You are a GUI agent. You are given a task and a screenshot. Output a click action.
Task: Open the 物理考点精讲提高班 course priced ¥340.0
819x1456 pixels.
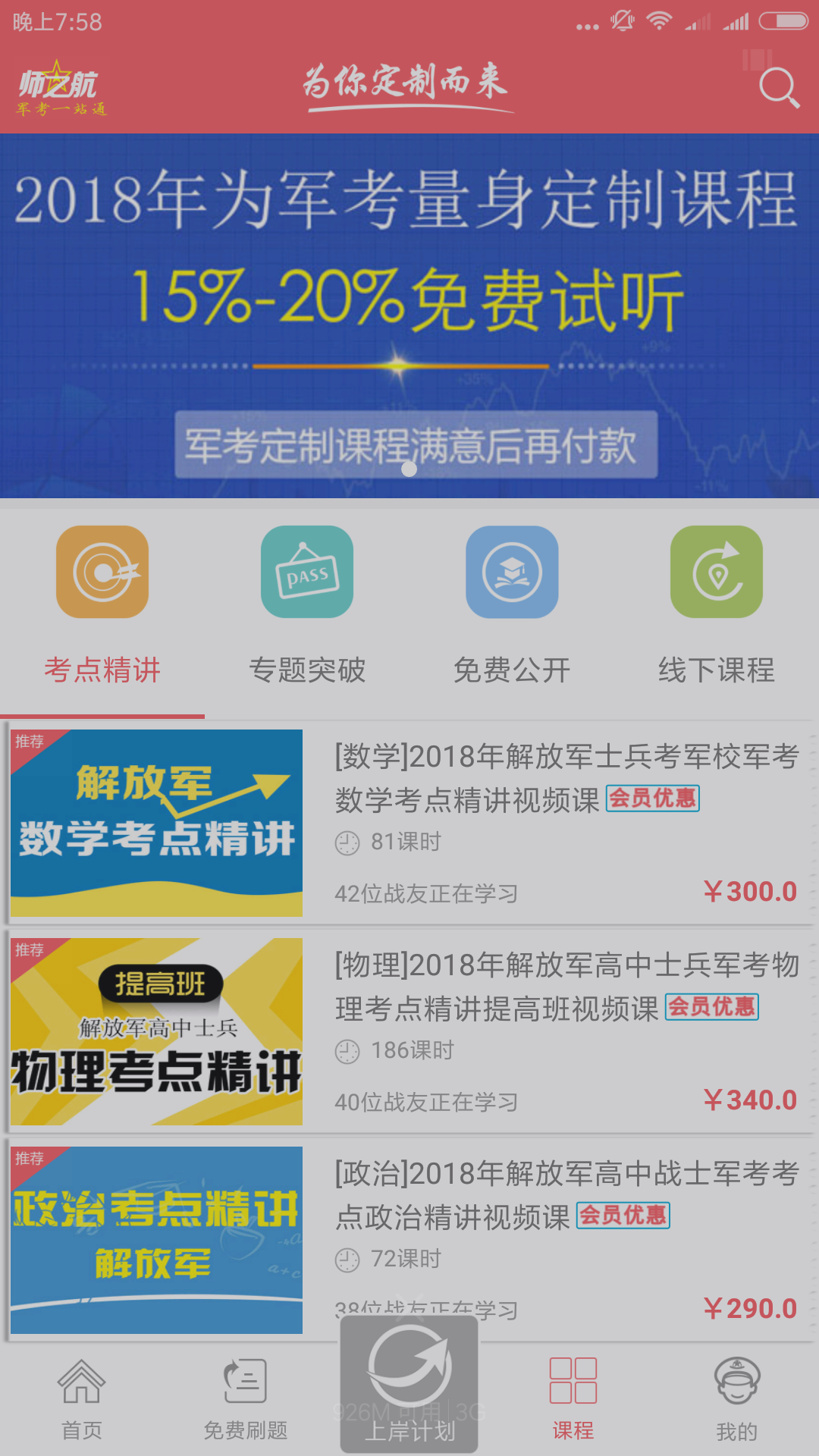pyautogui.click(x=409, y=1031)
